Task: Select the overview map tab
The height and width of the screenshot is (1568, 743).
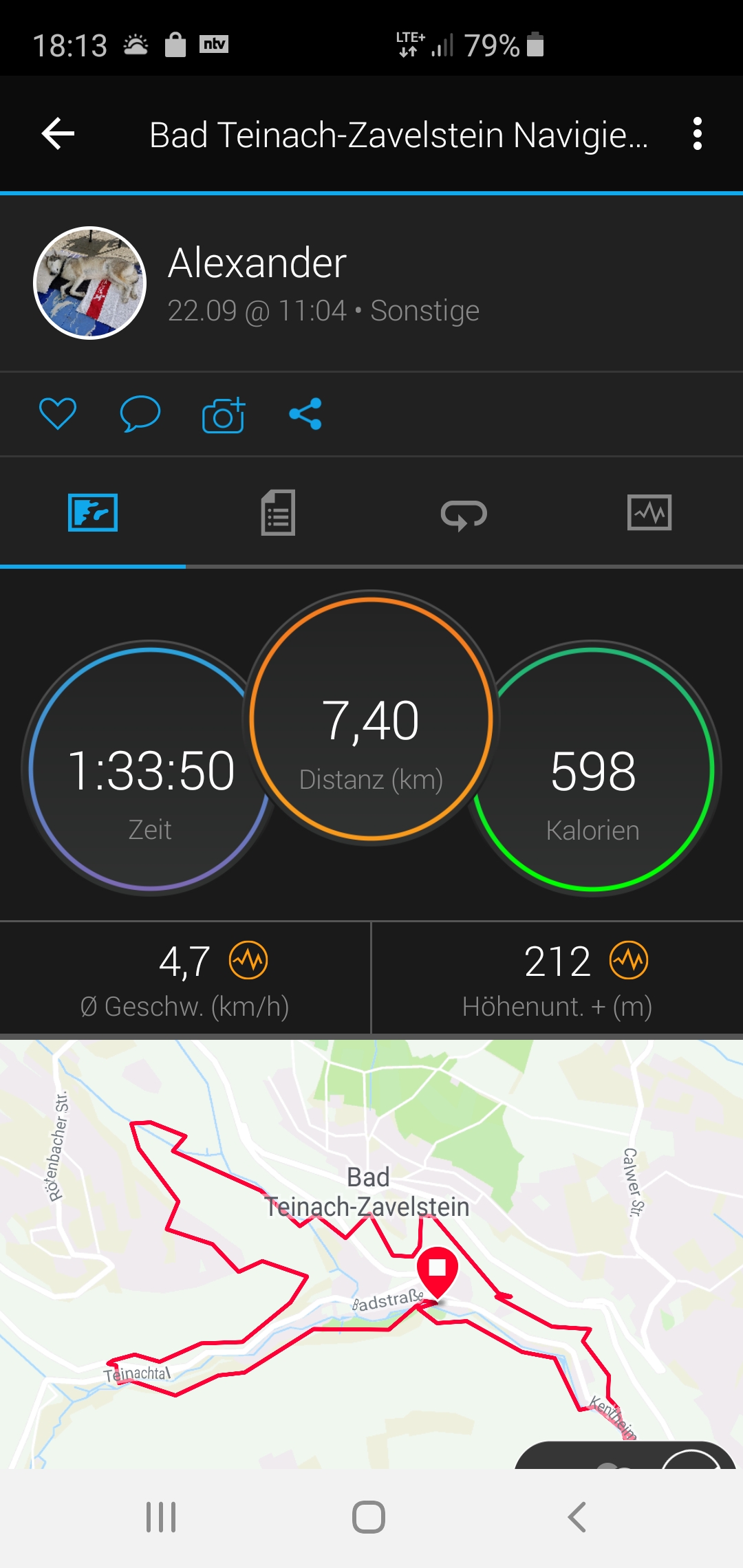Action: [93, 512]
